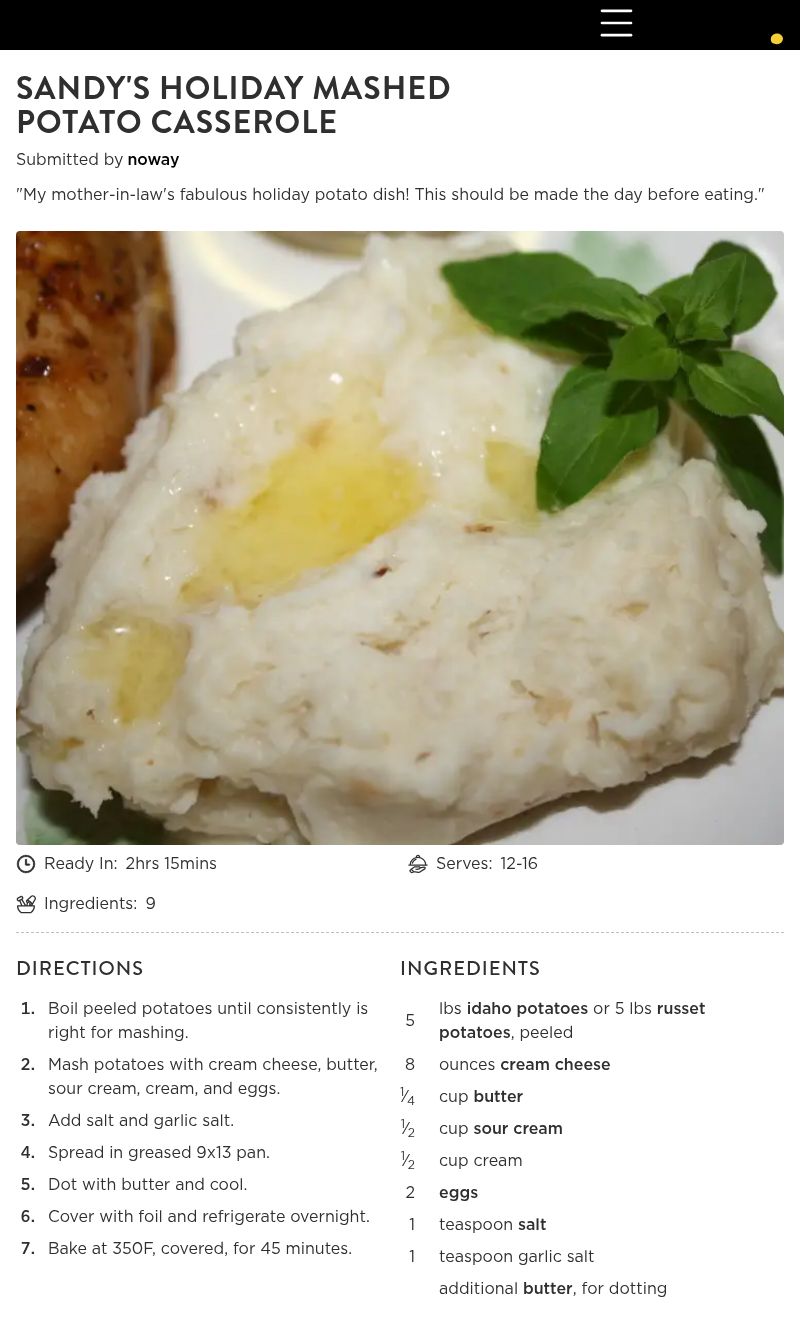Open the idaho potatoes ingredient link
The height and width of the screenshot is (1325, 800).
(527, 1008)
